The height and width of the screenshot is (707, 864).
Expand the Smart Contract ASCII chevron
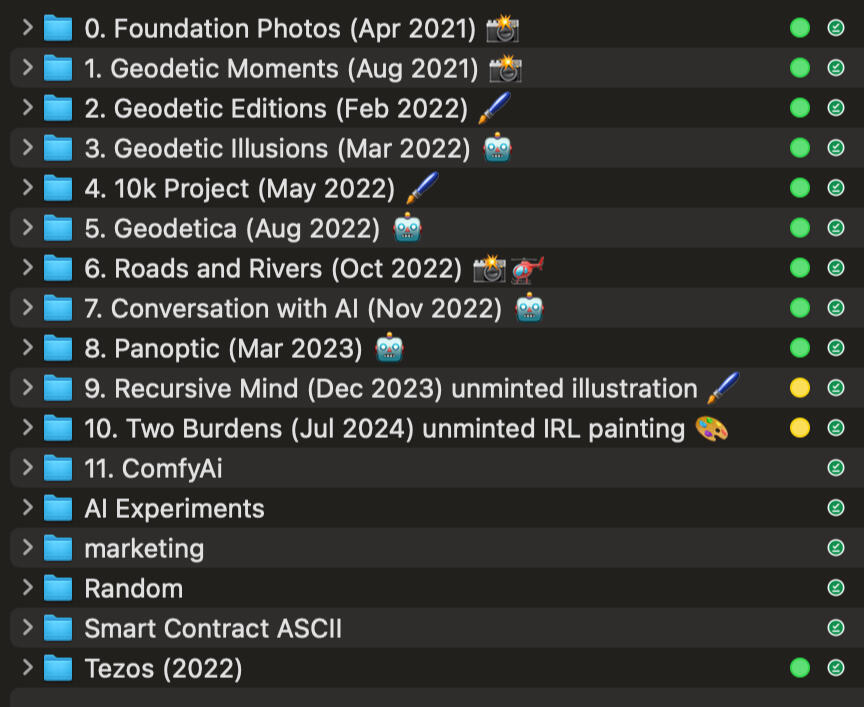tap(27, 628)
